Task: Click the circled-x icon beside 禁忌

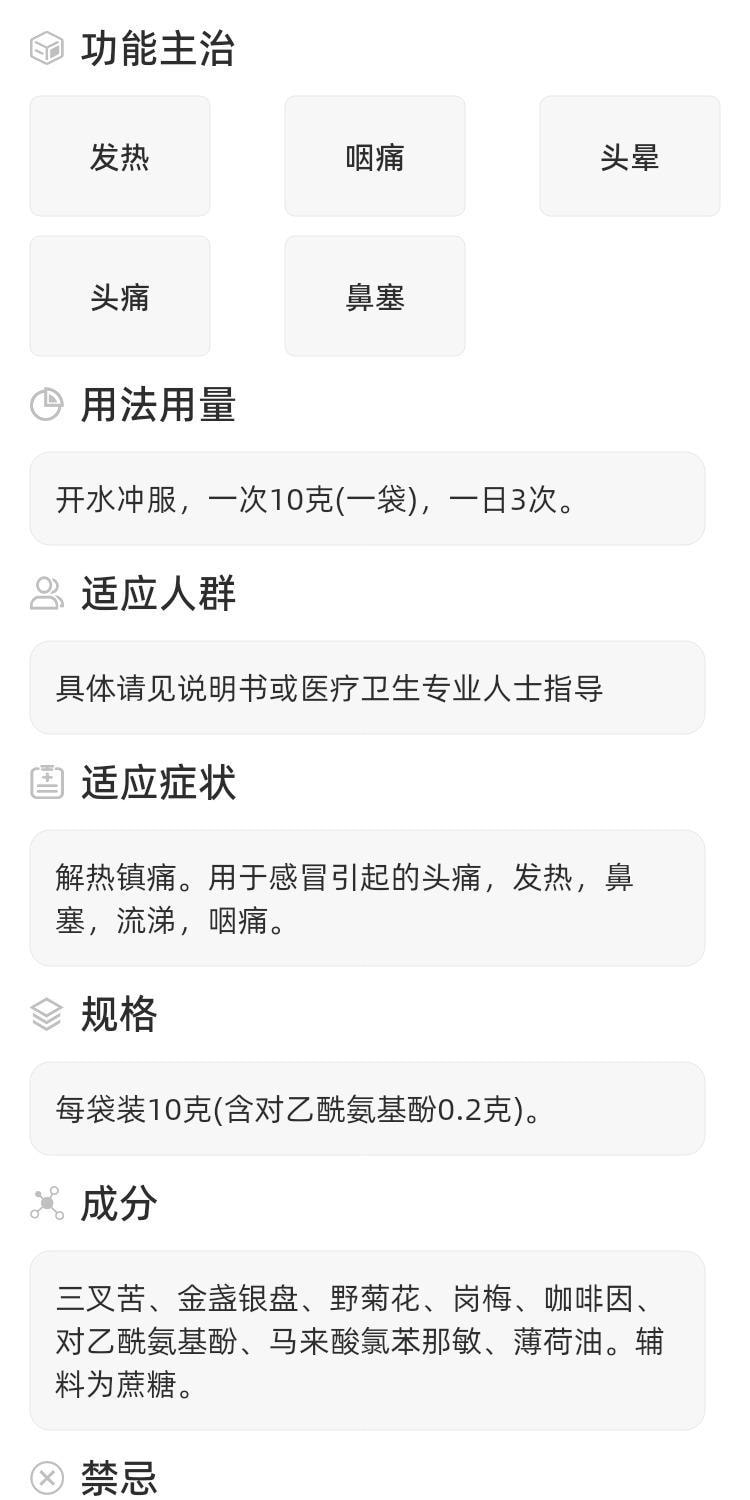Action: tap(44, 1479)
